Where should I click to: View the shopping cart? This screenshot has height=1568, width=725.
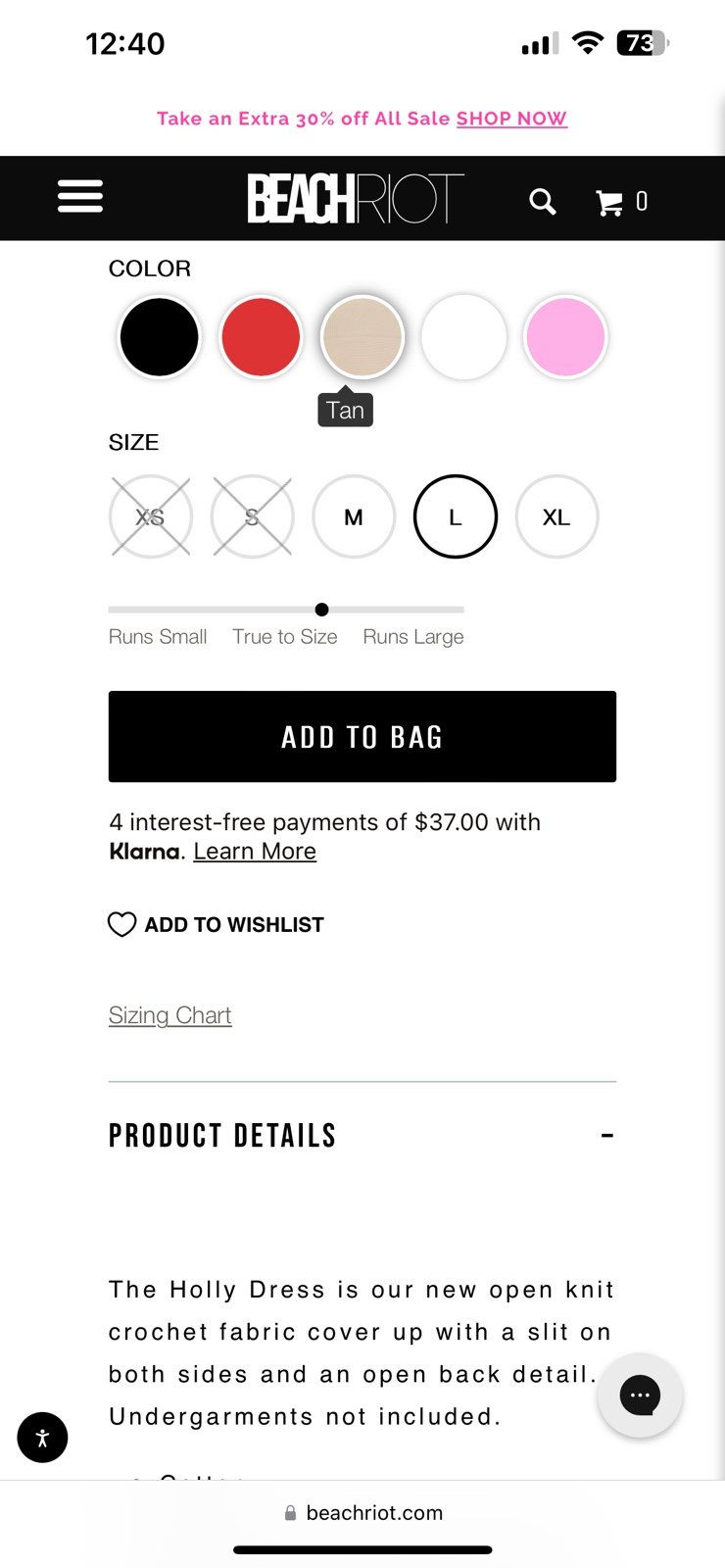(x=621, y=201)
